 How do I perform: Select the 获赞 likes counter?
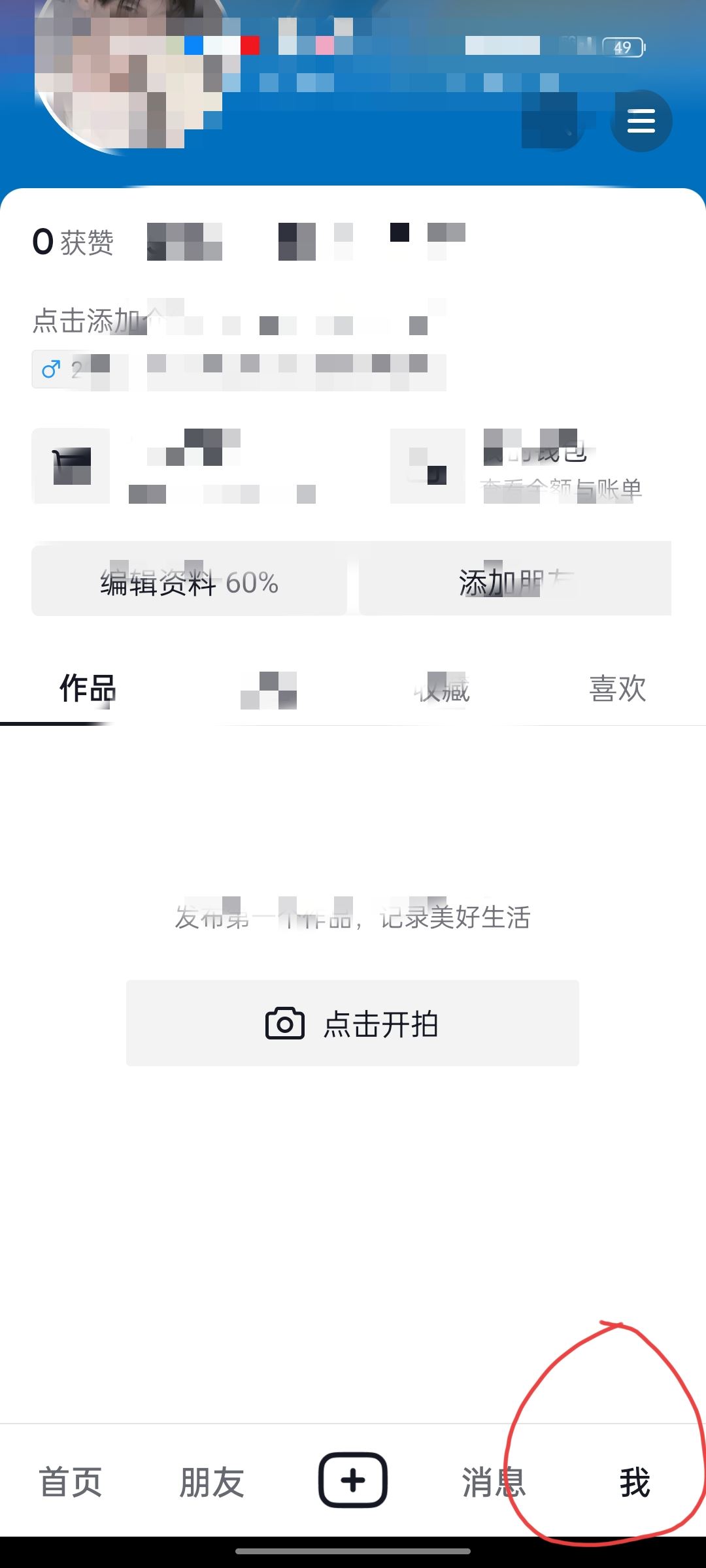point(72,242)
